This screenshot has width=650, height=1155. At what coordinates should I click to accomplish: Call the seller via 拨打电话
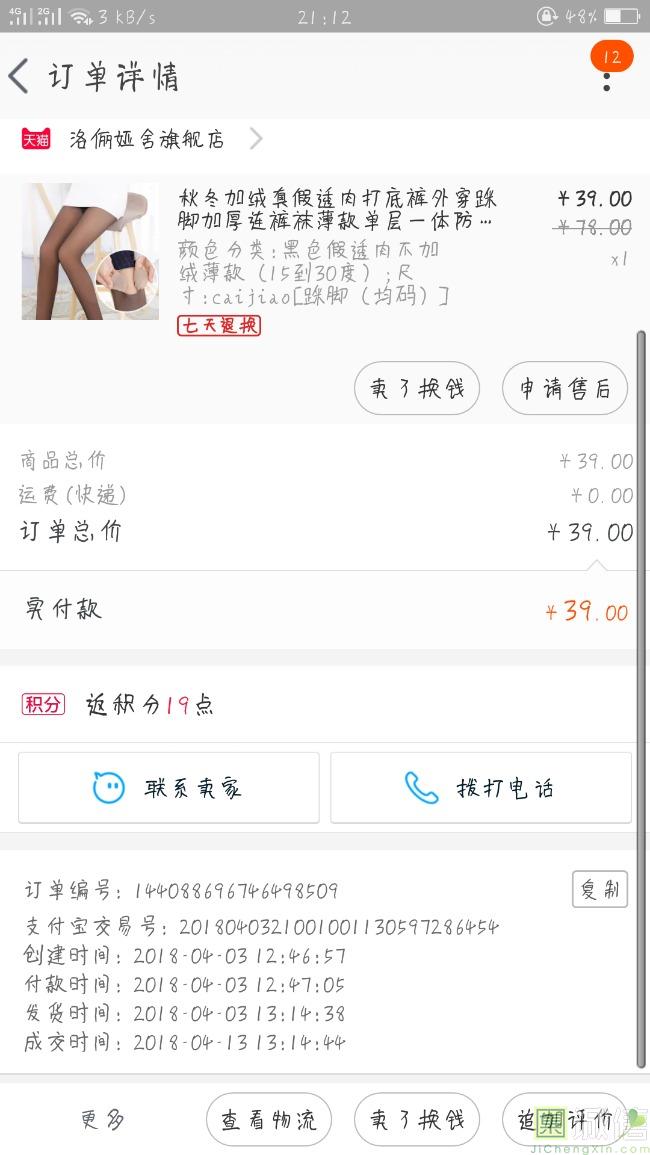[x=481, y=788]
